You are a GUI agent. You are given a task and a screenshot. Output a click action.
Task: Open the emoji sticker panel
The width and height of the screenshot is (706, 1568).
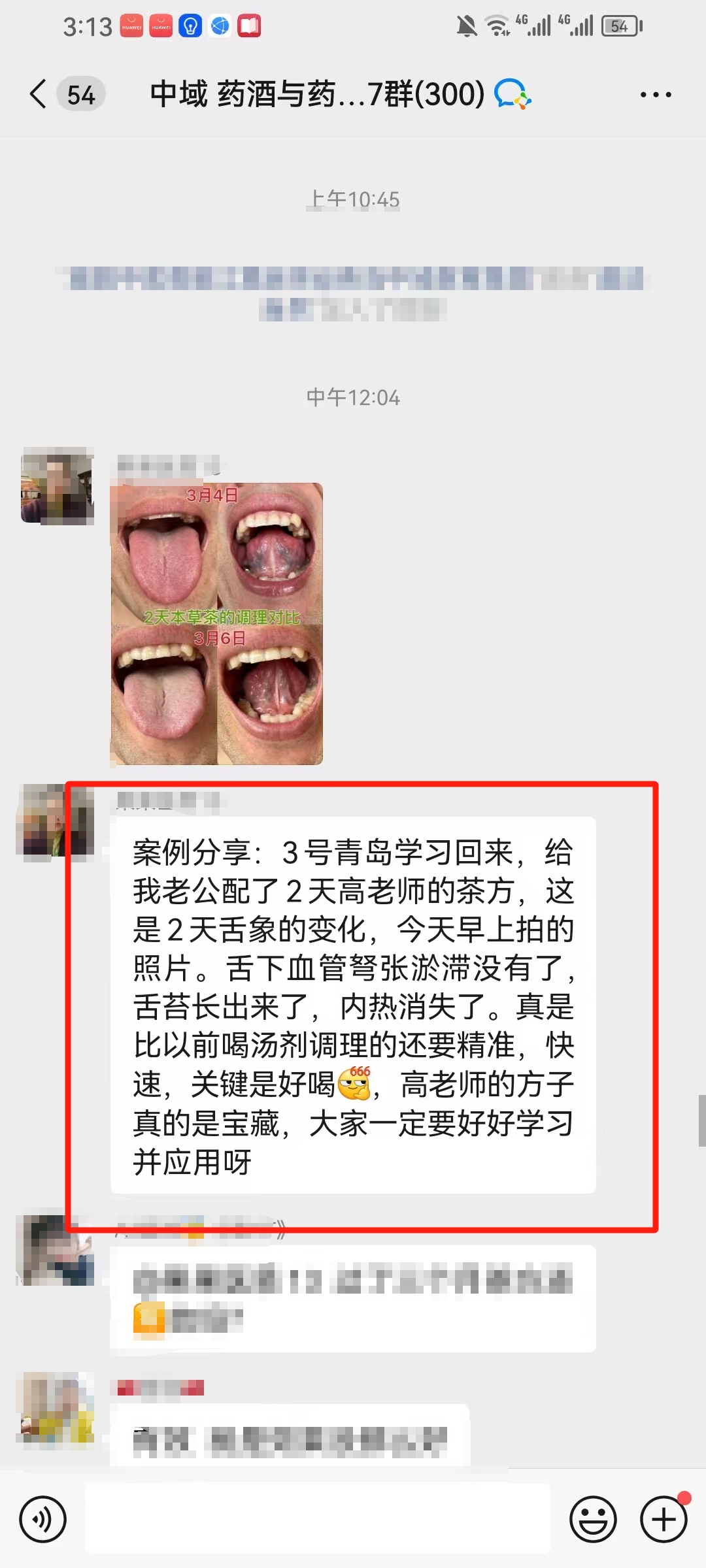(593, 1519)
